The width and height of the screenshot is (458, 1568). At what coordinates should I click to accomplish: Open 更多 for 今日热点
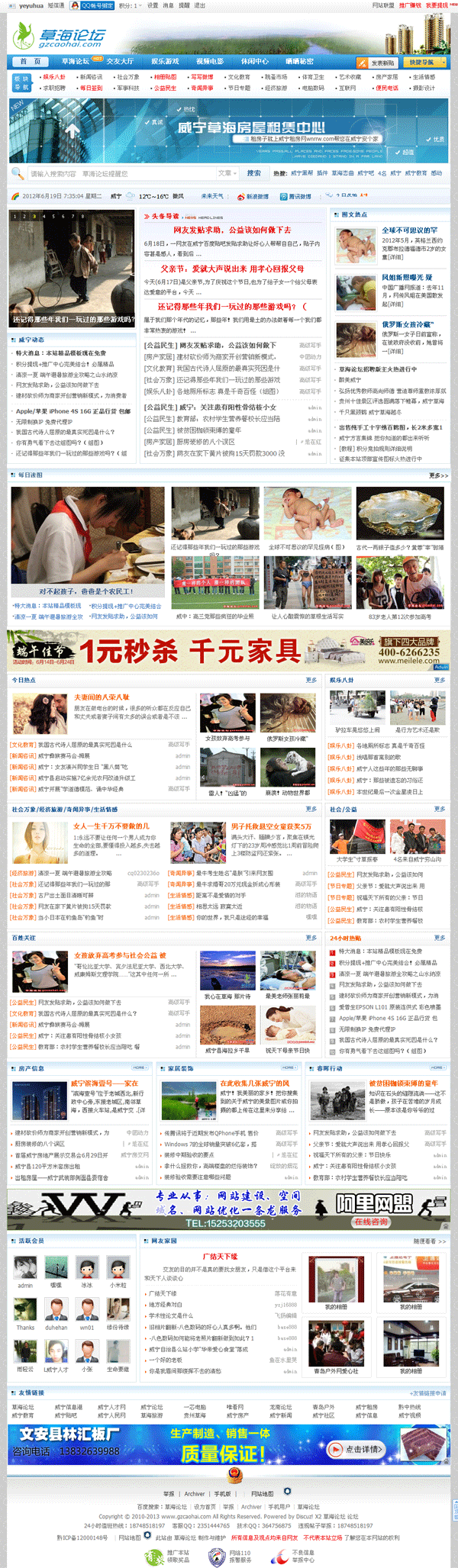[x=311, y=680]
